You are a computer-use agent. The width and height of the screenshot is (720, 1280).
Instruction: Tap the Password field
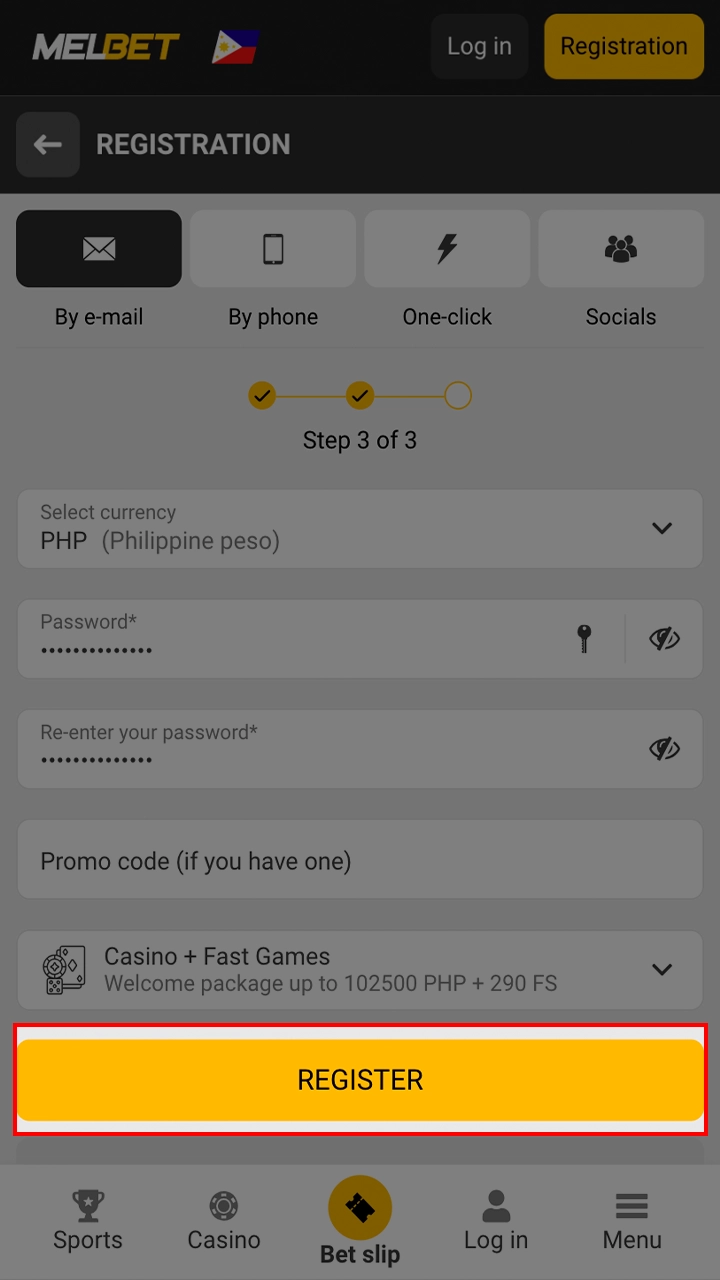tap(290, 639)
